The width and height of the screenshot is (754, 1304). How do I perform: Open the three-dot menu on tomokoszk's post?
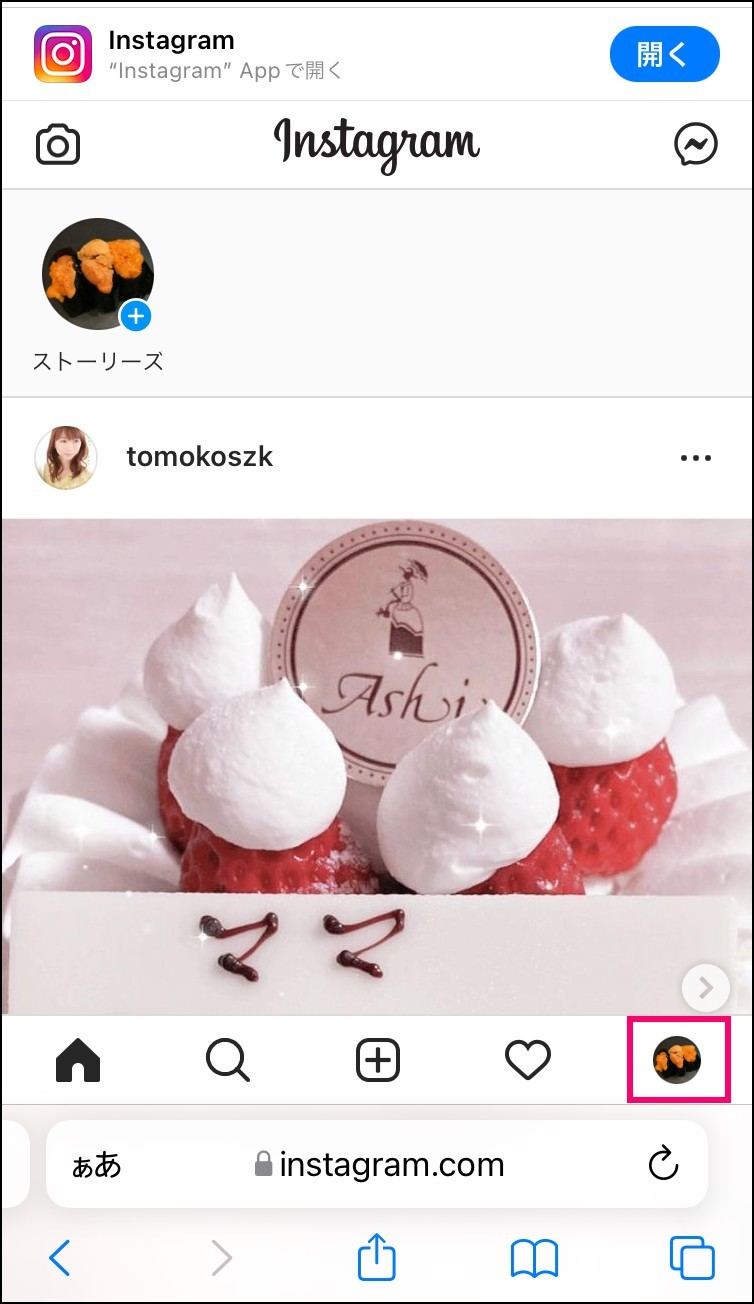[x=696, y=458]
